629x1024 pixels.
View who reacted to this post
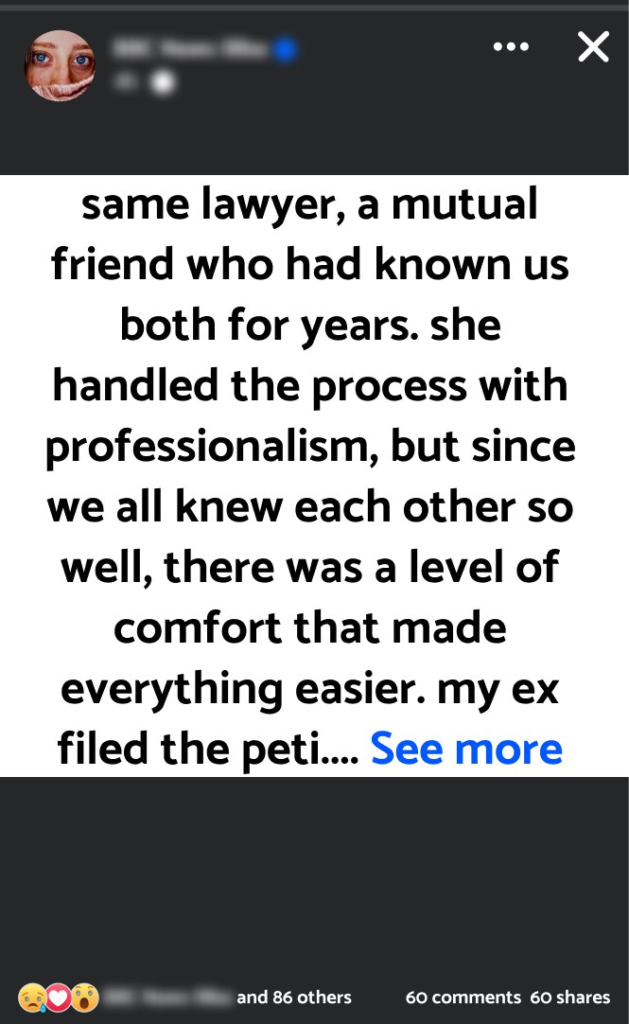click(x=295, y=997)
